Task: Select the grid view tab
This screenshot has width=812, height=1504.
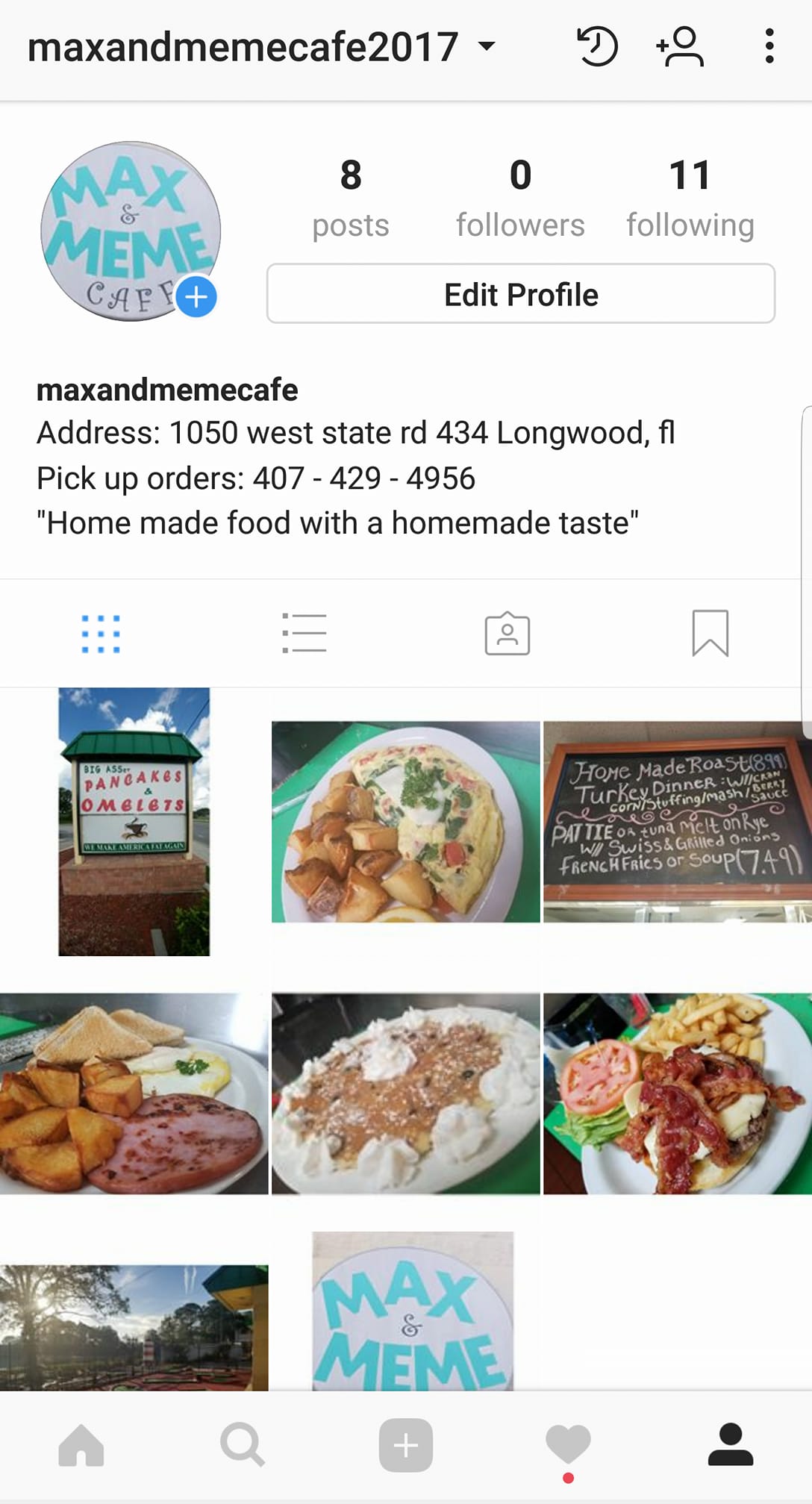Action: tap(101, 634)
